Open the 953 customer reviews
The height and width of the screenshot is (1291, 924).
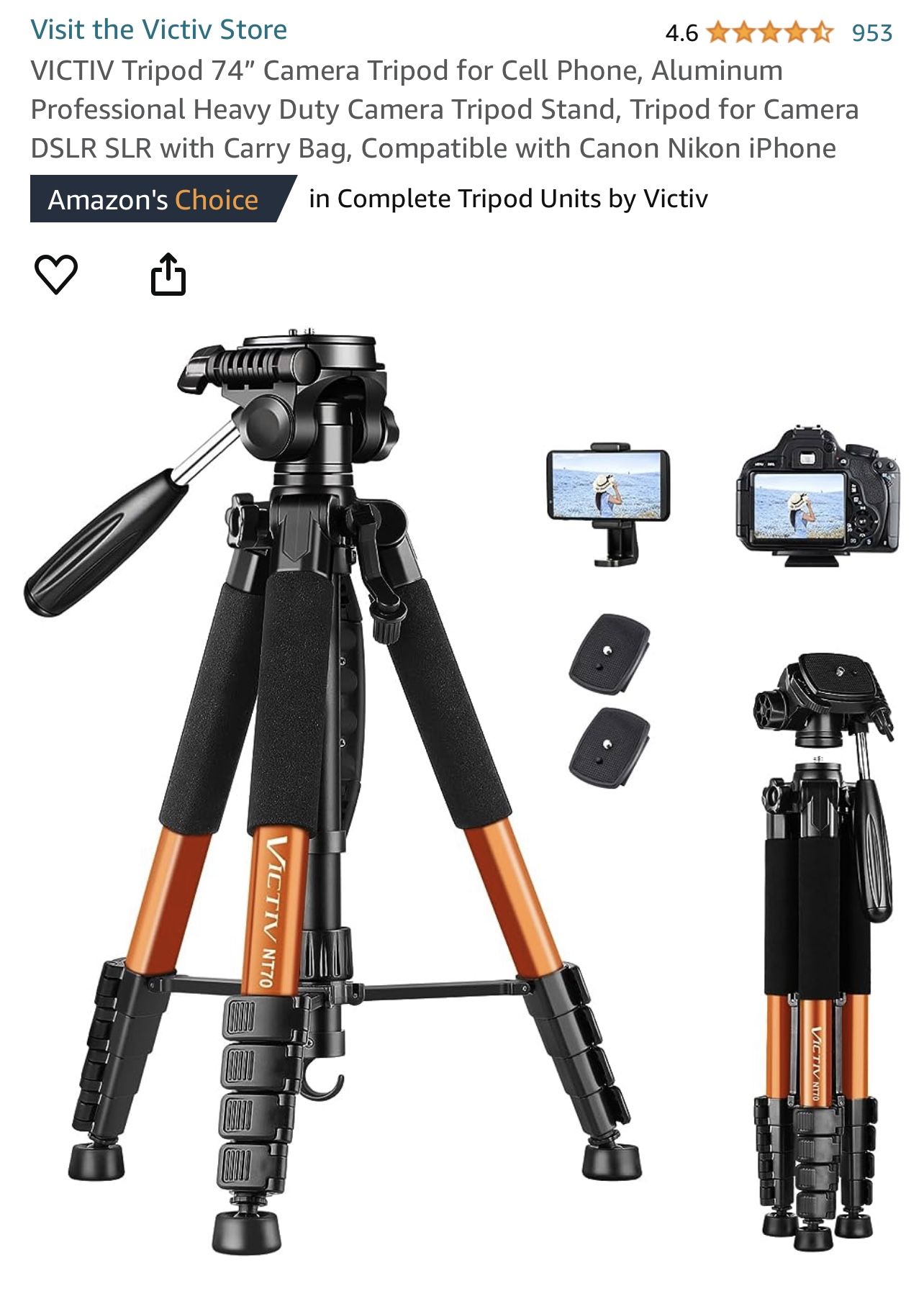[x=871, y=30]
